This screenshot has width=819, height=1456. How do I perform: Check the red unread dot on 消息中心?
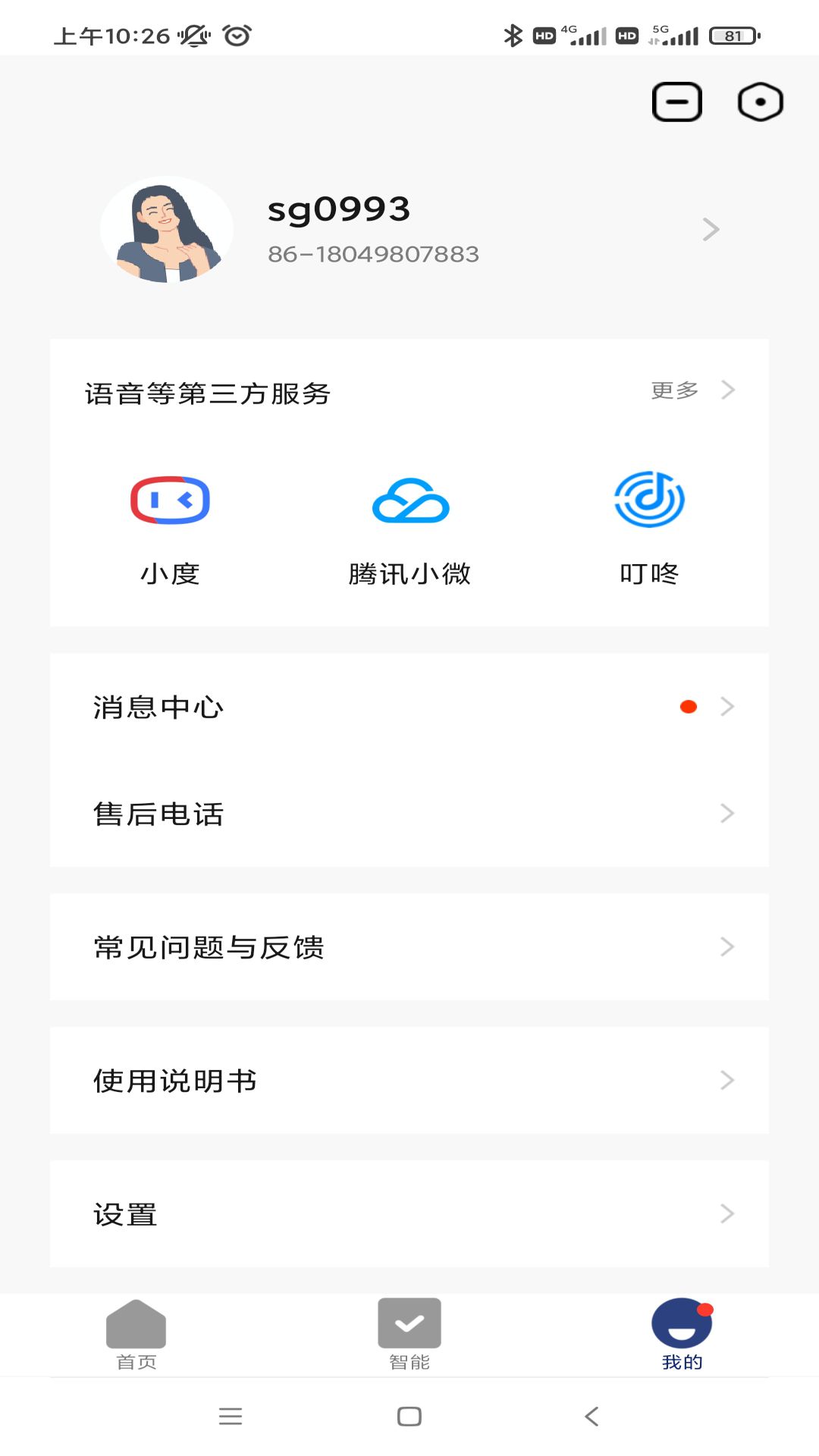(689, 706)
